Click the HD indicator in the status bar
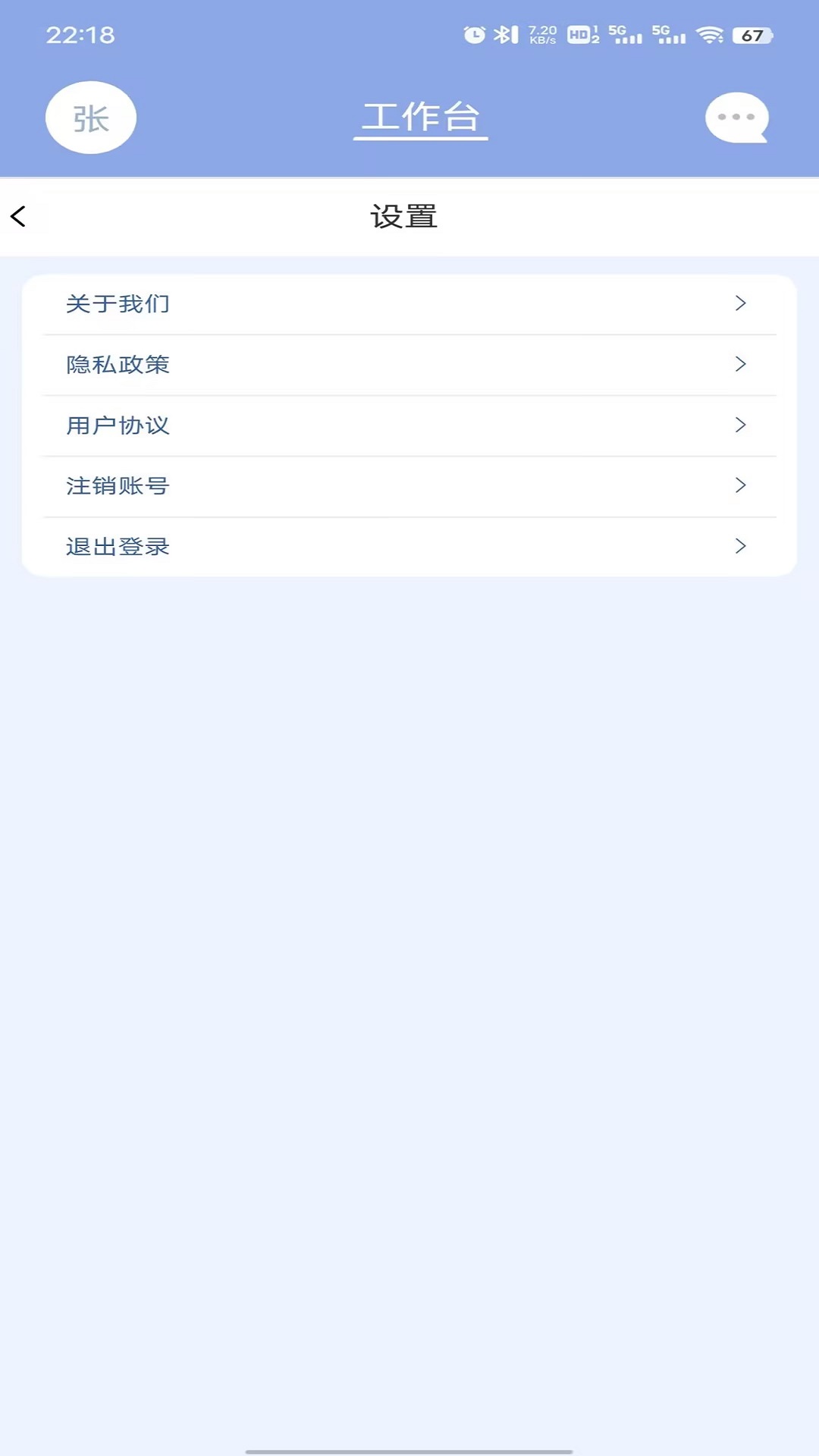 581,34
